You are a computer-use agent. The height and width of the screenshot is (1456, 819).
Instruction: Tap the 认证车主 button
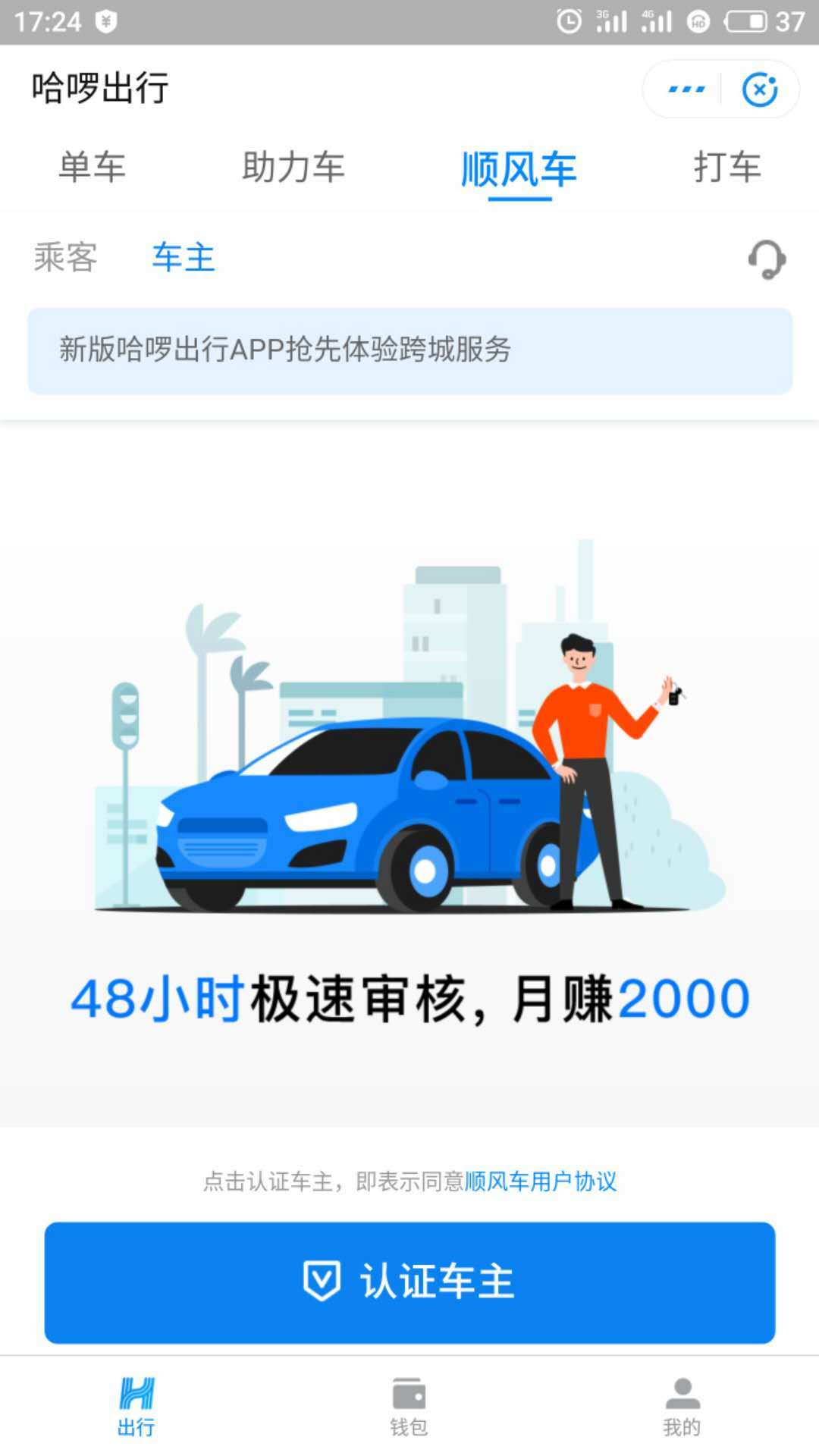pyautogui.click(x=409, y=1282)
